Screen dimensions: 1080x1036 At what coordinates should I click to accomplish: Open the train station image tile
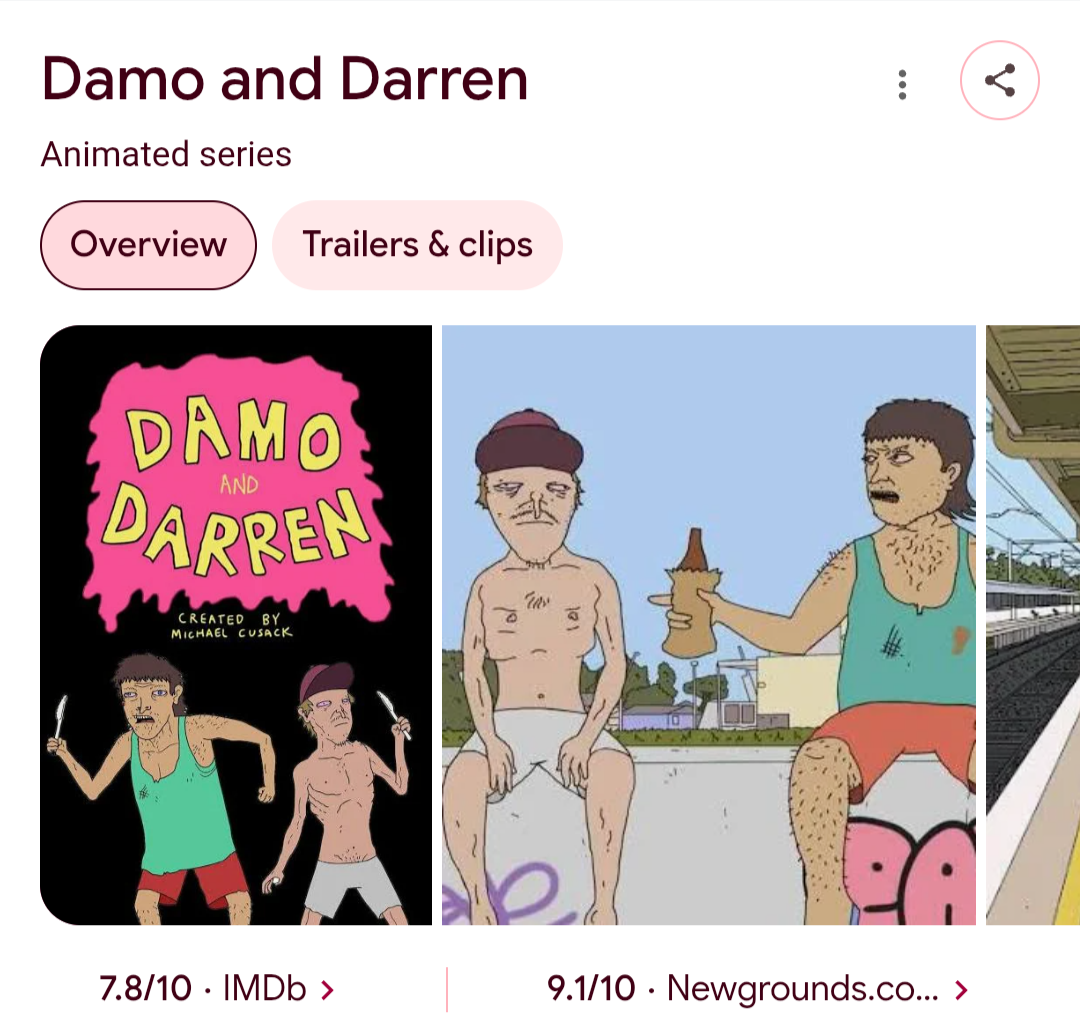pos(1032,625)
